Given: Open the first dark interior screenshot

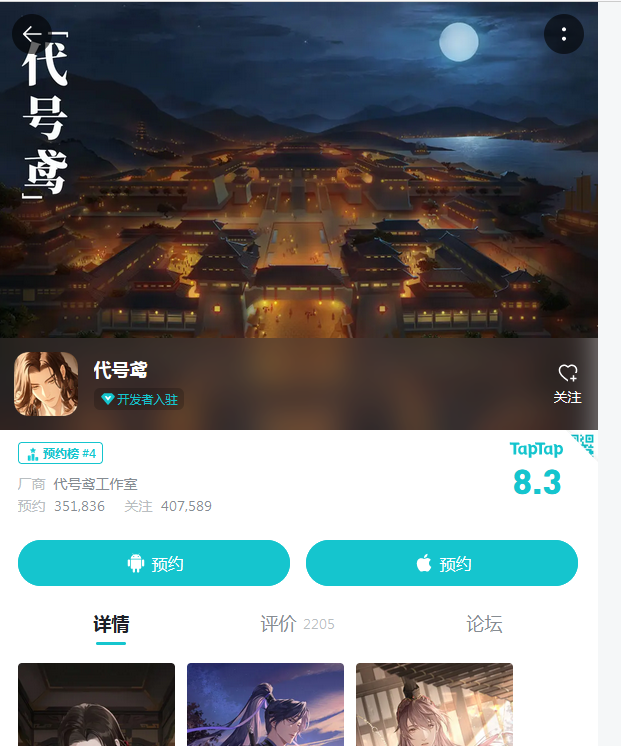Looking at the screenshot, I should point(96,704).
